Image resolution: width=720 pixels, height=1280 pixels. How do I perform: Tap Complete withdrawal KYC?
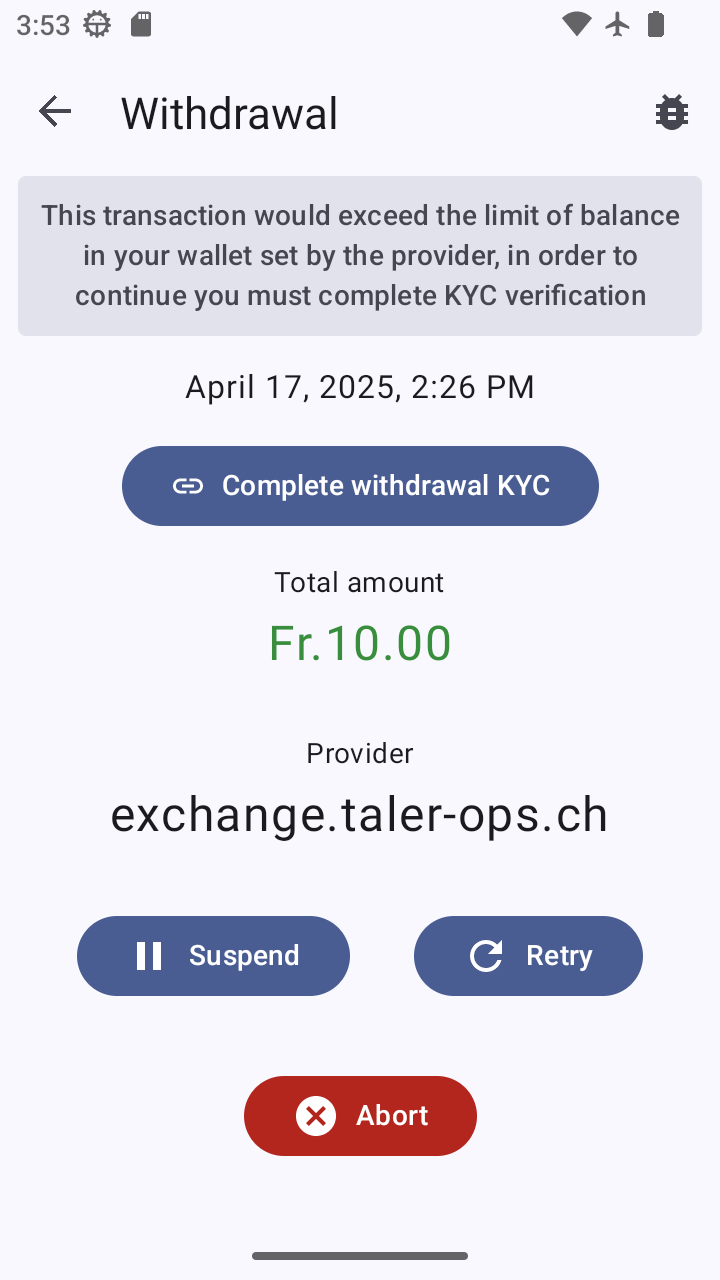360,486
